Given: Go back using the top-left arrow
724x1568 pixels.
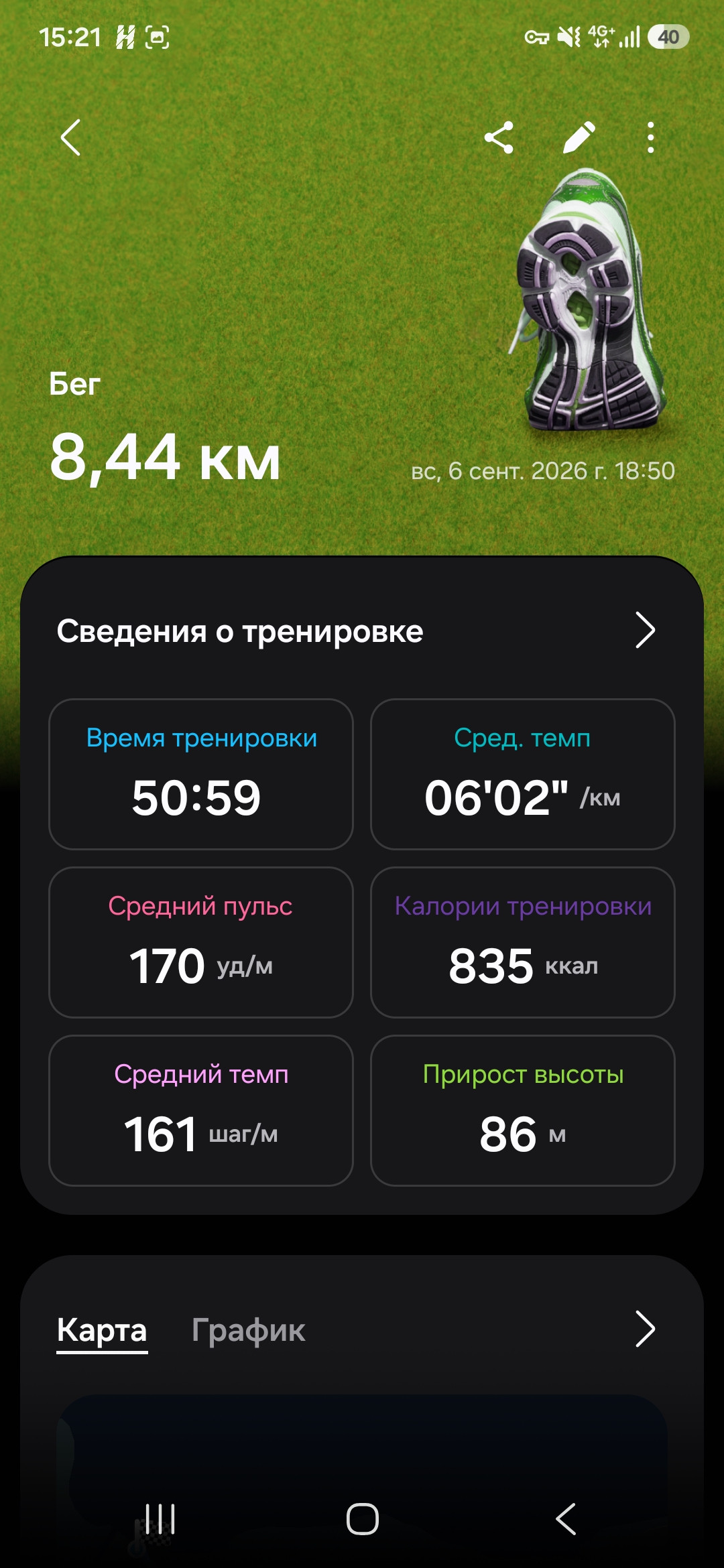Looking at the screenshot, I should [x=70, y=137].
